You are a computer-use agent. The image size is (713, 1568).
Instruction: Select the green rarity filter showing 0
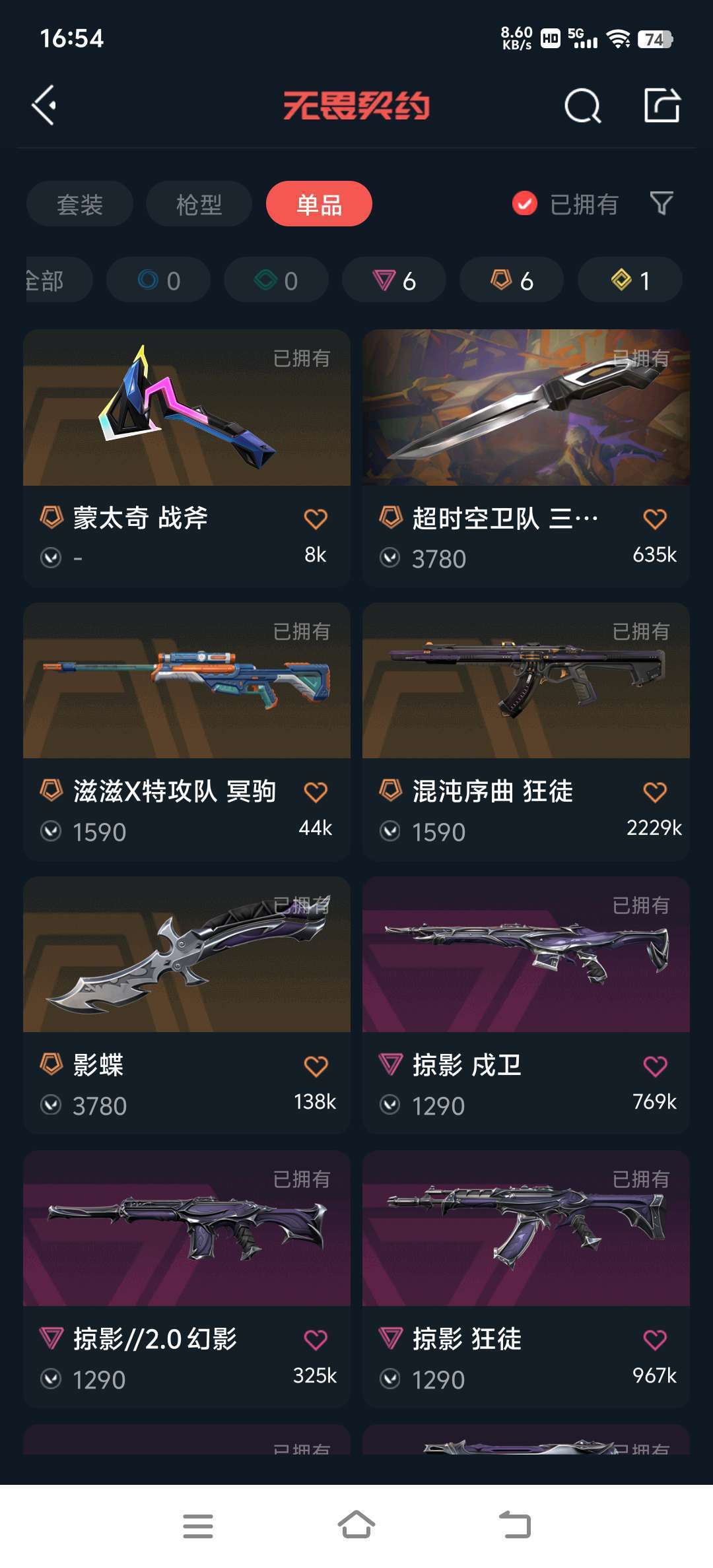click(x=276, y=280)
